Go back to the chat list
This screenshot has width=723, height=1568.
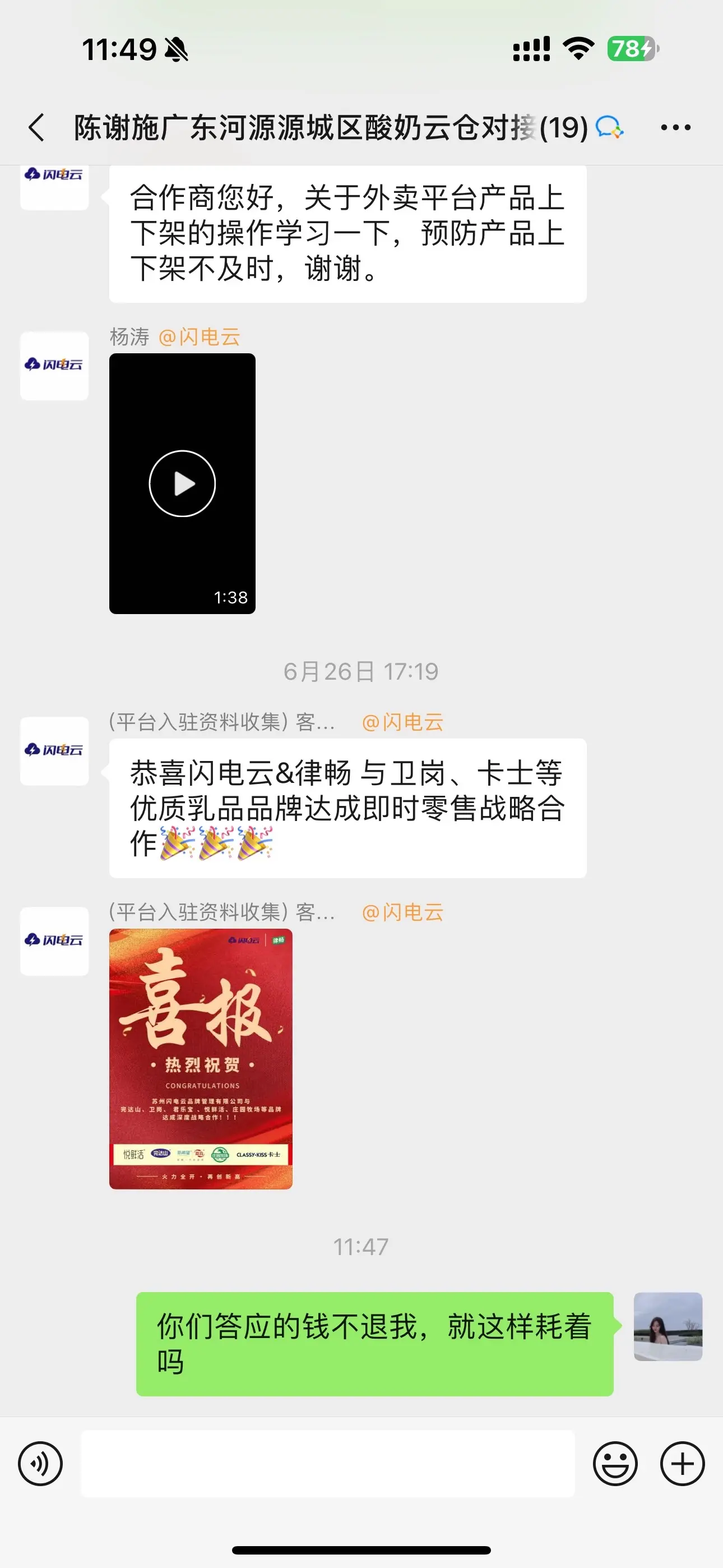[36, 127]
